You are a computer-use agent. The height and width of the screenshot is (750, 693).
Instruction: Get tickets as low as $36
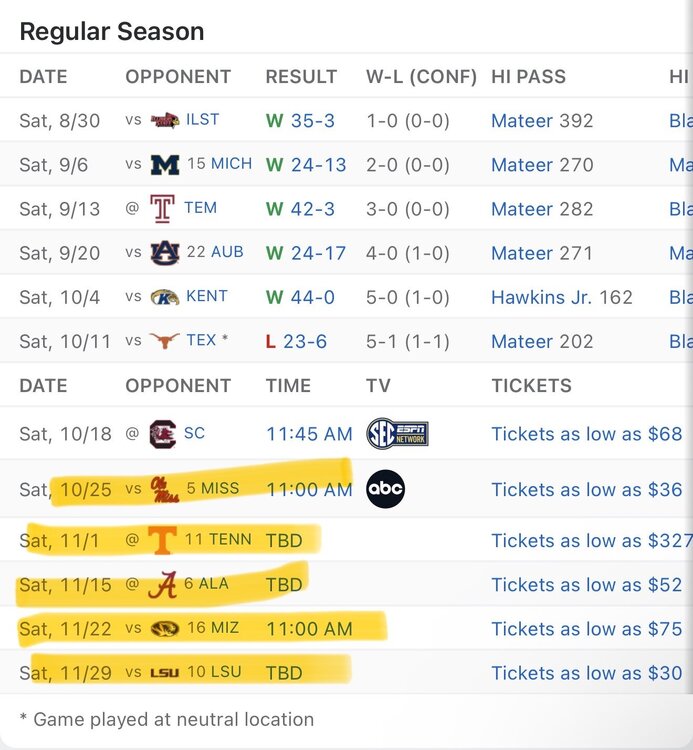click(586, 490)
